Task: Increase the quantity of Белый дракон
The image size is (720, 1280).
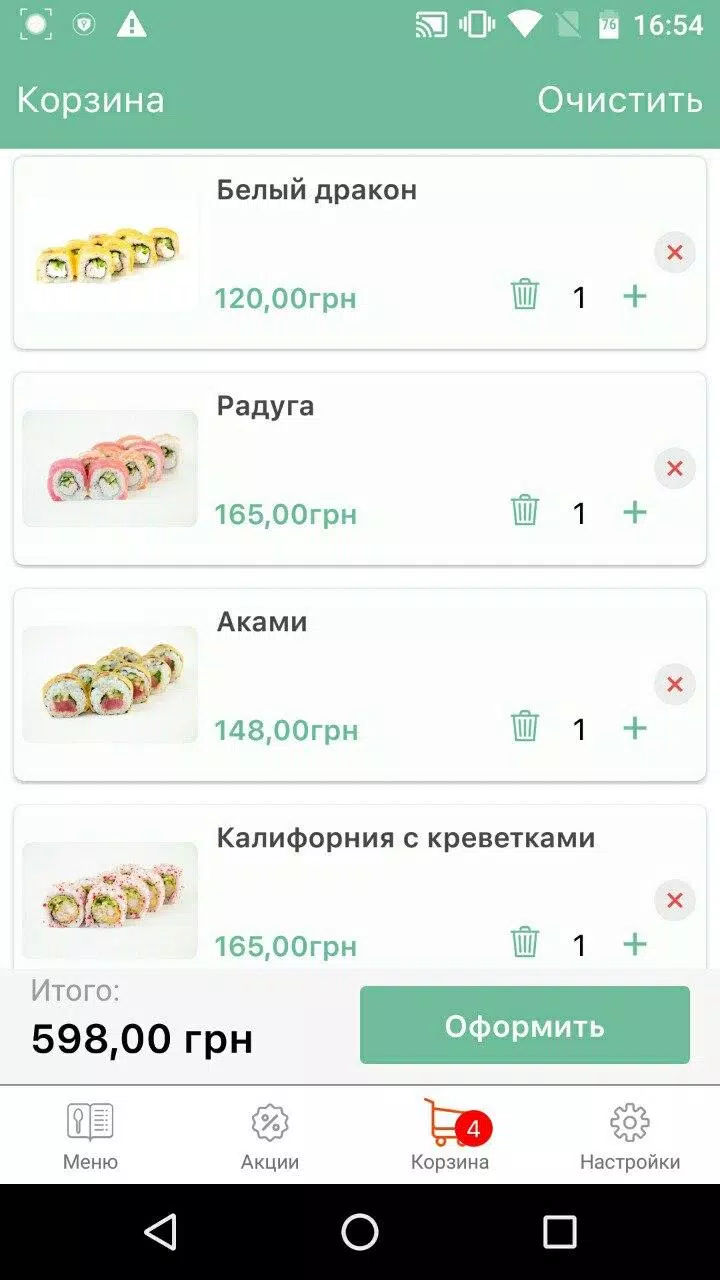Action: click(635, 296)
